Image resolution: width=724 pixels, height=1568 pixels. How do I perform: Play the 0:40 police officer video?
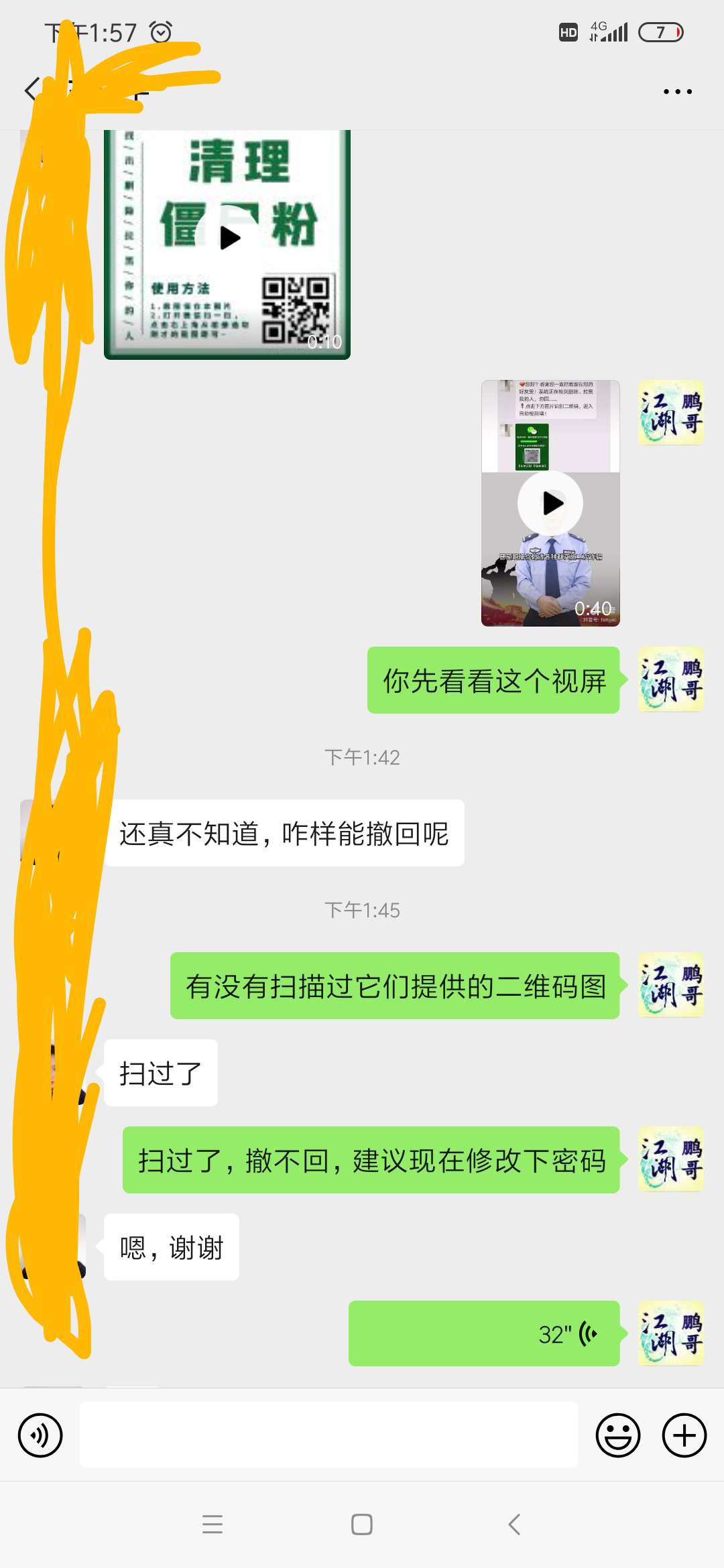point(550,503)
